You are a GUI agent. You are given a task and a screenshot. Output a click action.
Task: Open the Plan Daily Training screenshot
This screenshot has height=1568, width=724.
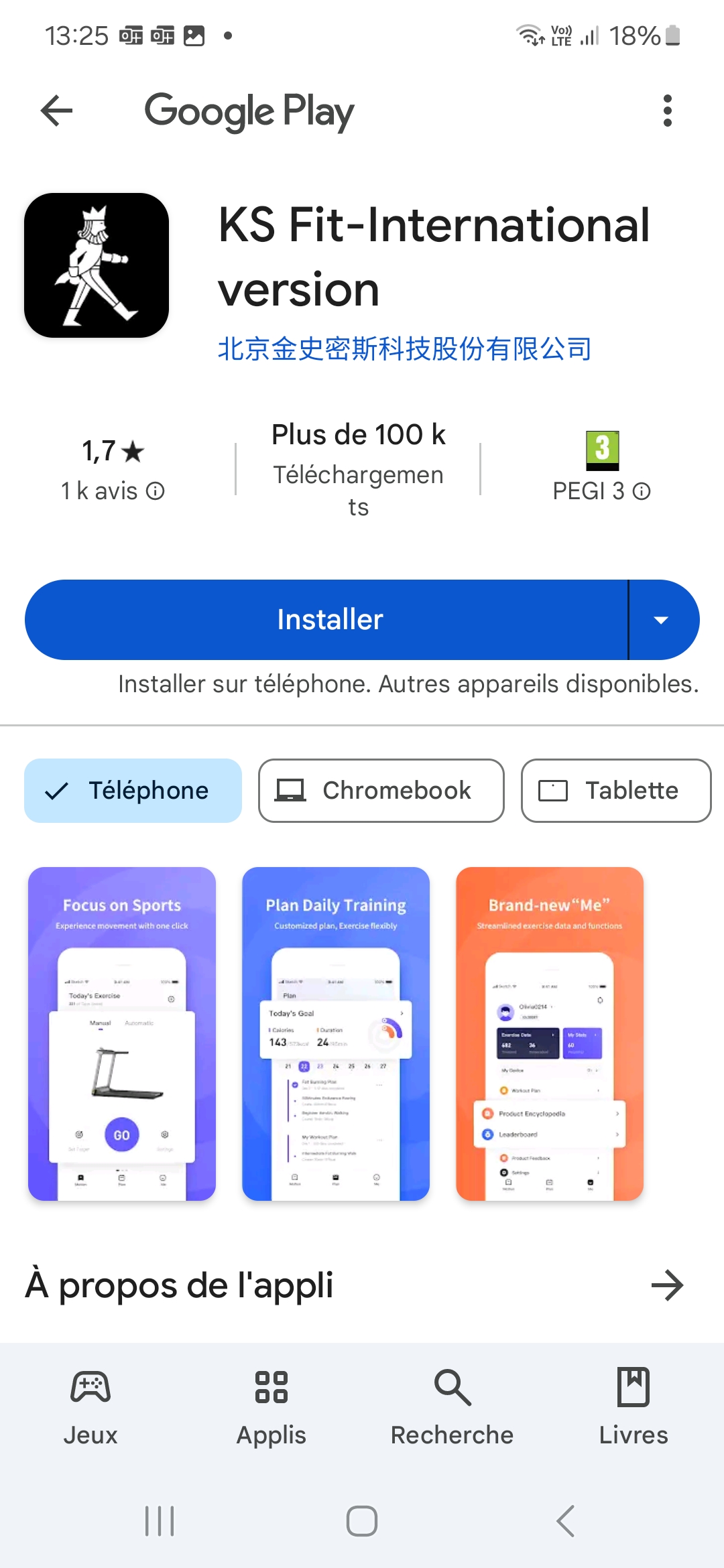336,1033
